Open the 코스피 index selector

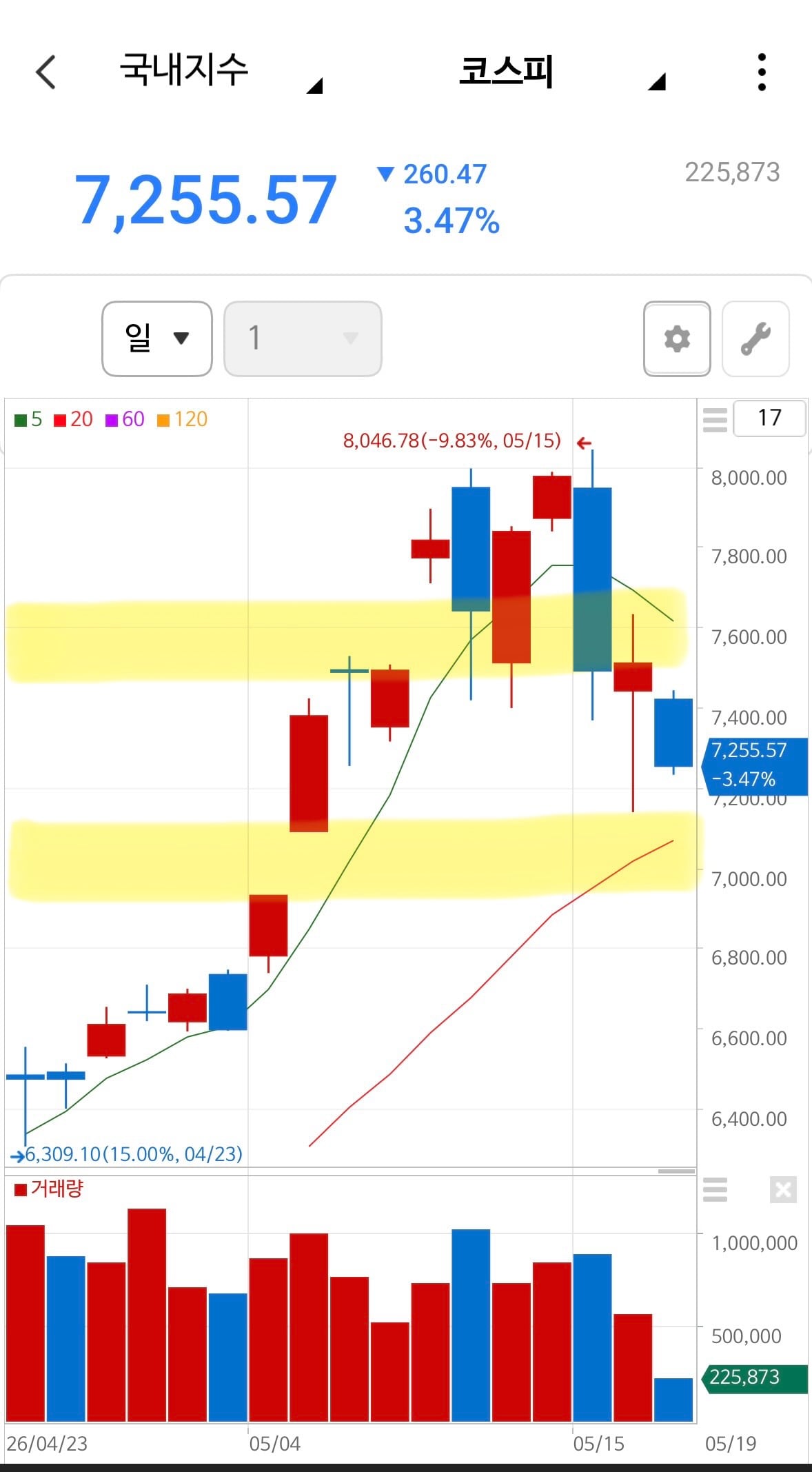point(562,72)
